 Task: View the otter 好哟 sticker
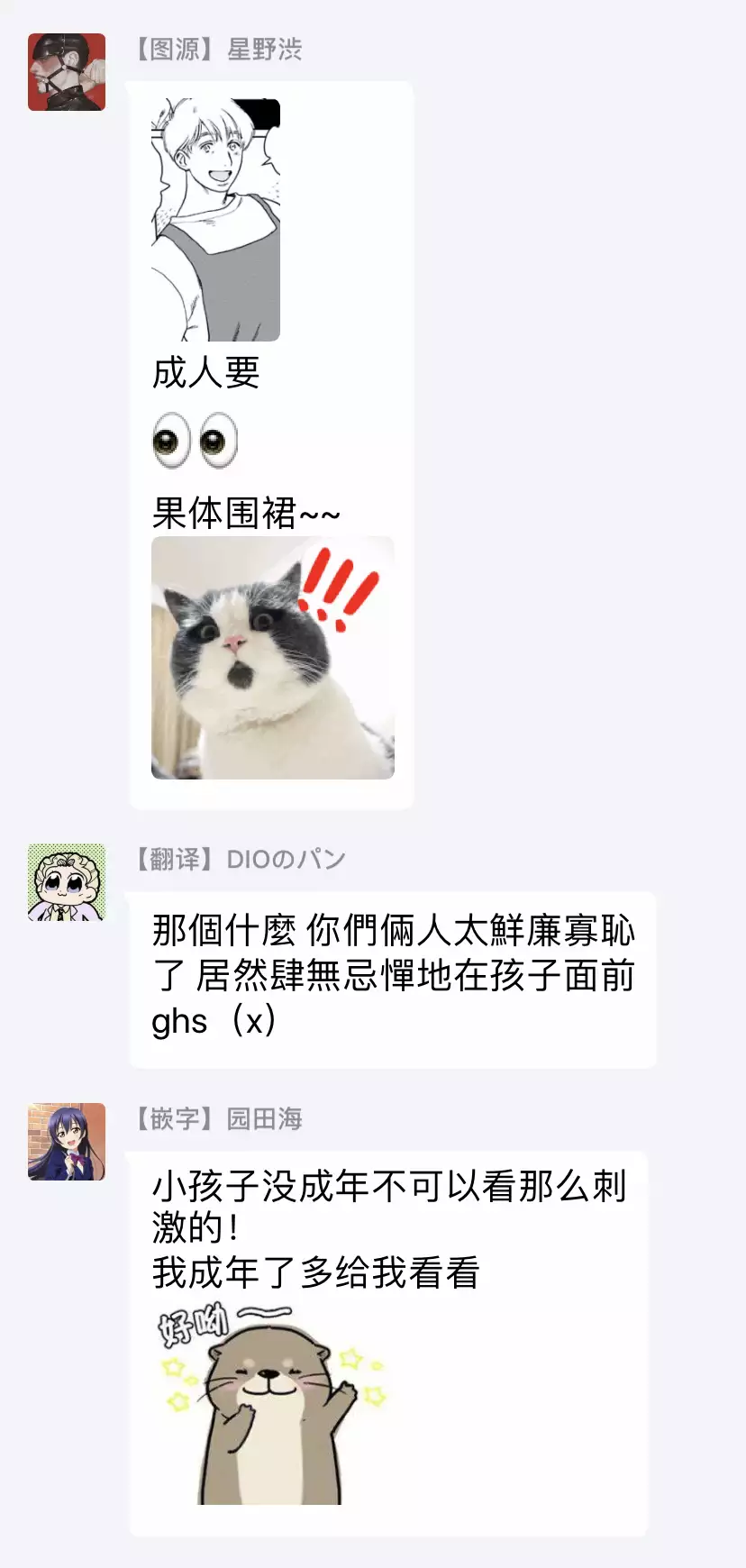(x=270, y=1406)
